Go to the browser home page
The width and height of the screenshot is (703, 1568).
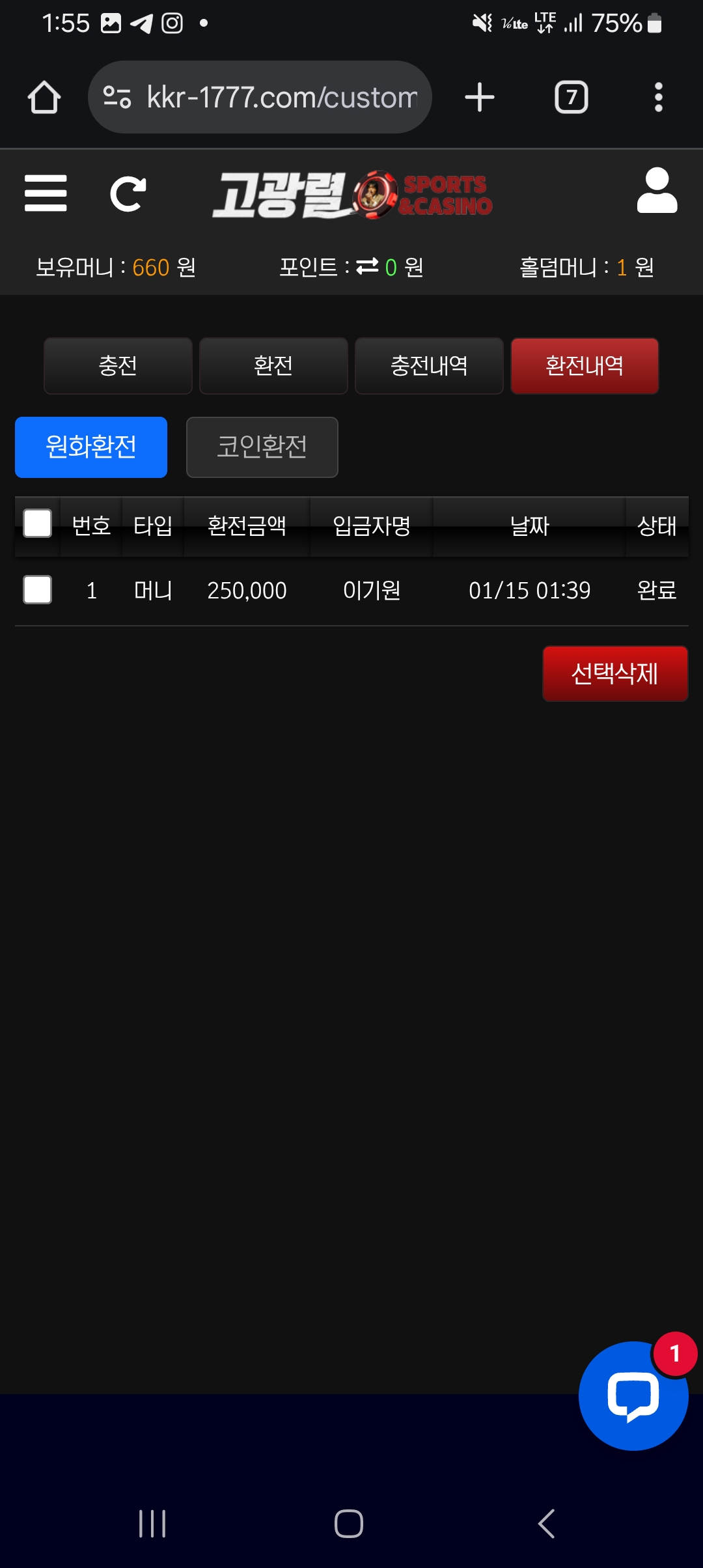(x=44, y=98)
